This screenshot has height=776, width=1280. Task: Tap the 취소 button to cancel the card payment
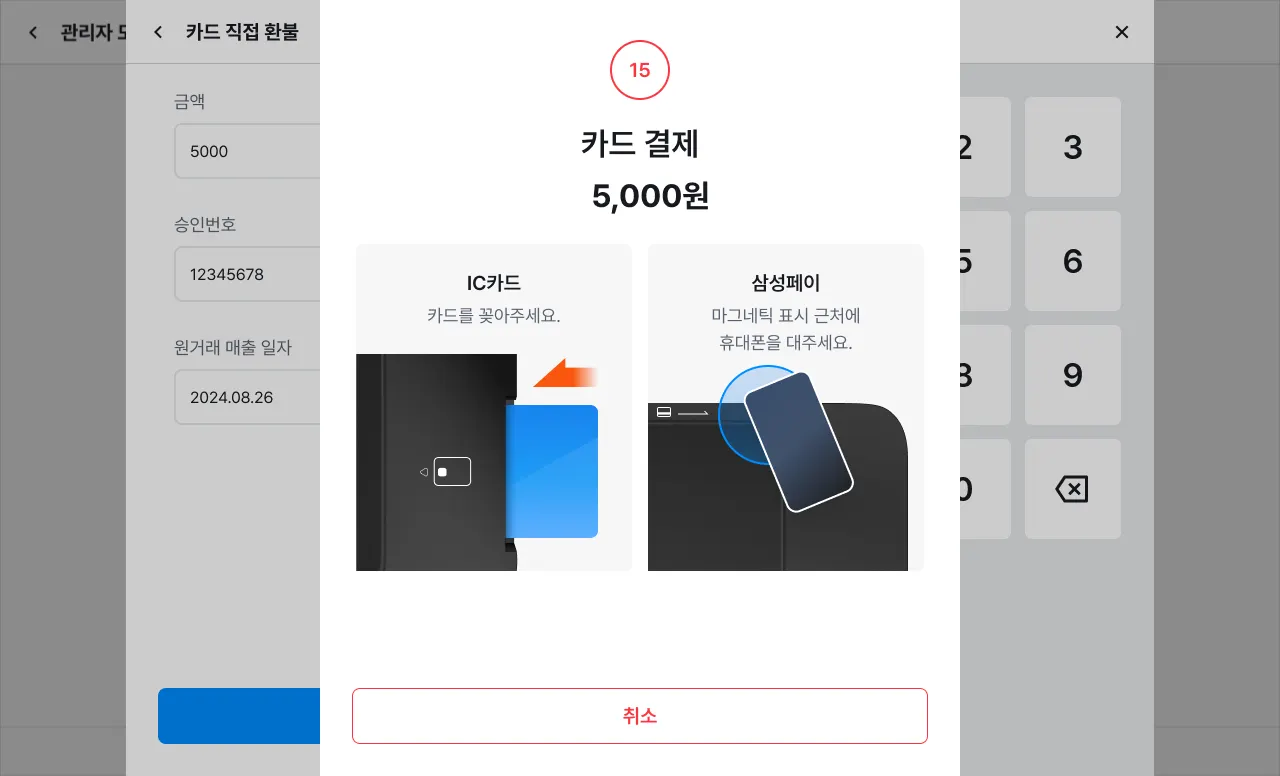[x=640, y=716]
